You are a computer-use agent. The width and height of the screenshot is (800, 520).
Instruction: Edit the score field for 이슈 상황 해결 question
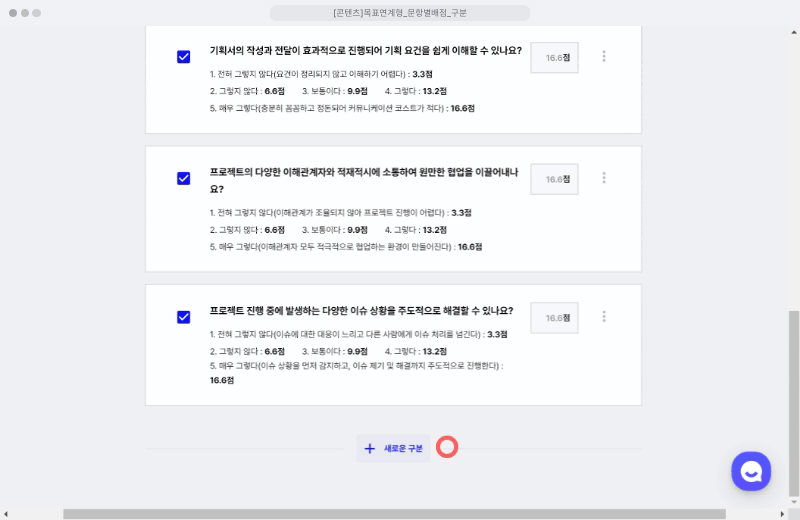tap(554, 317)
